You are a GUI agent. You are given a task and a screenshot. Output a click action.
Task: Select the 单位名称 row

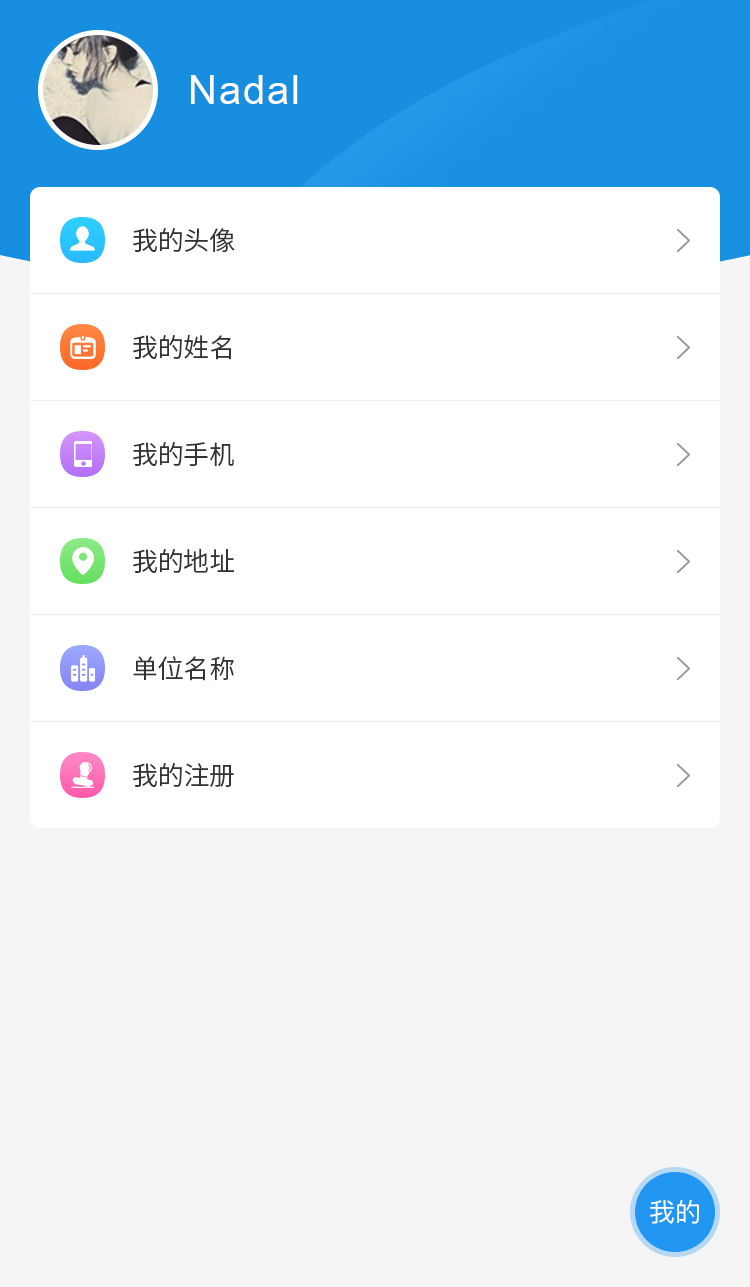375,668
